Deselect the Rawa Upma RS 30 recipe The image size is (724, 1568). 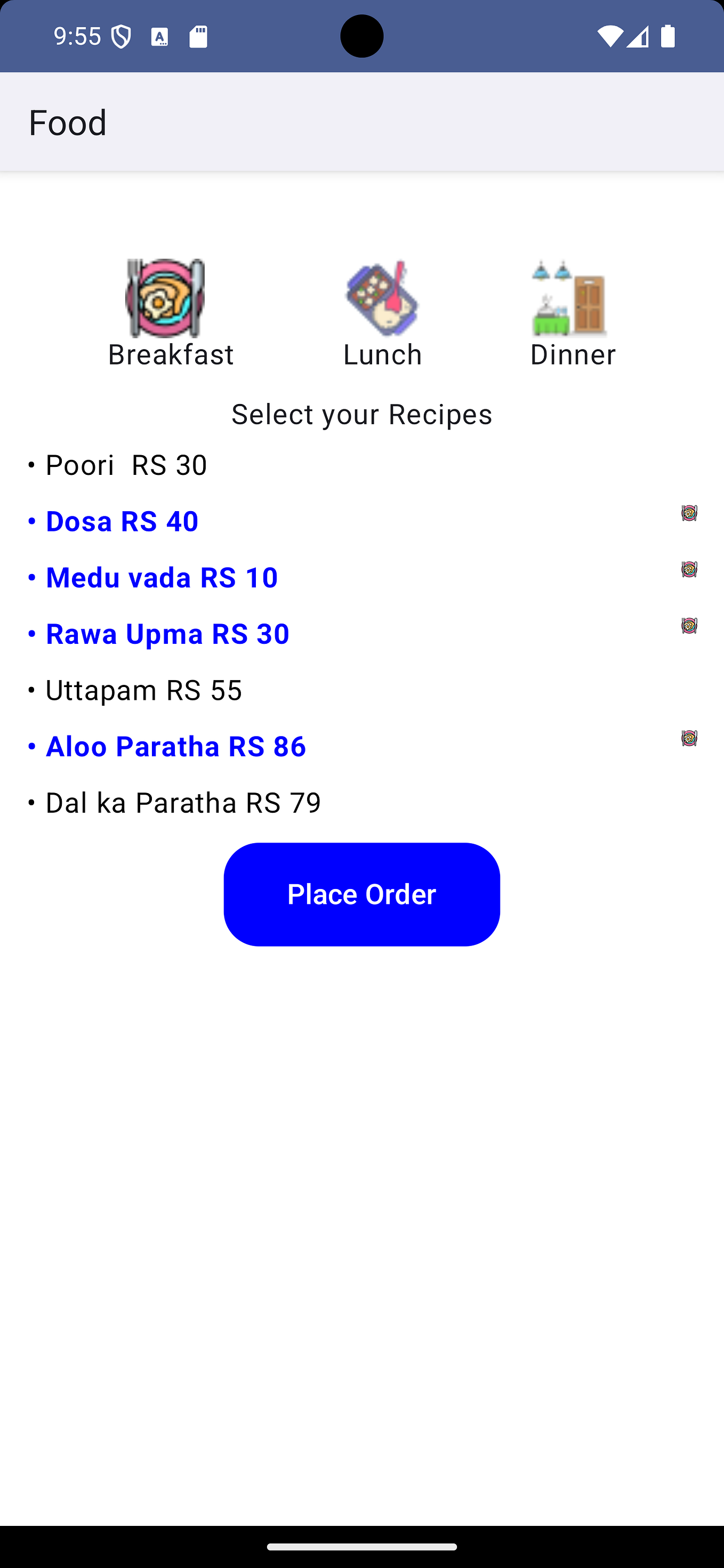[x=167, y=633]
